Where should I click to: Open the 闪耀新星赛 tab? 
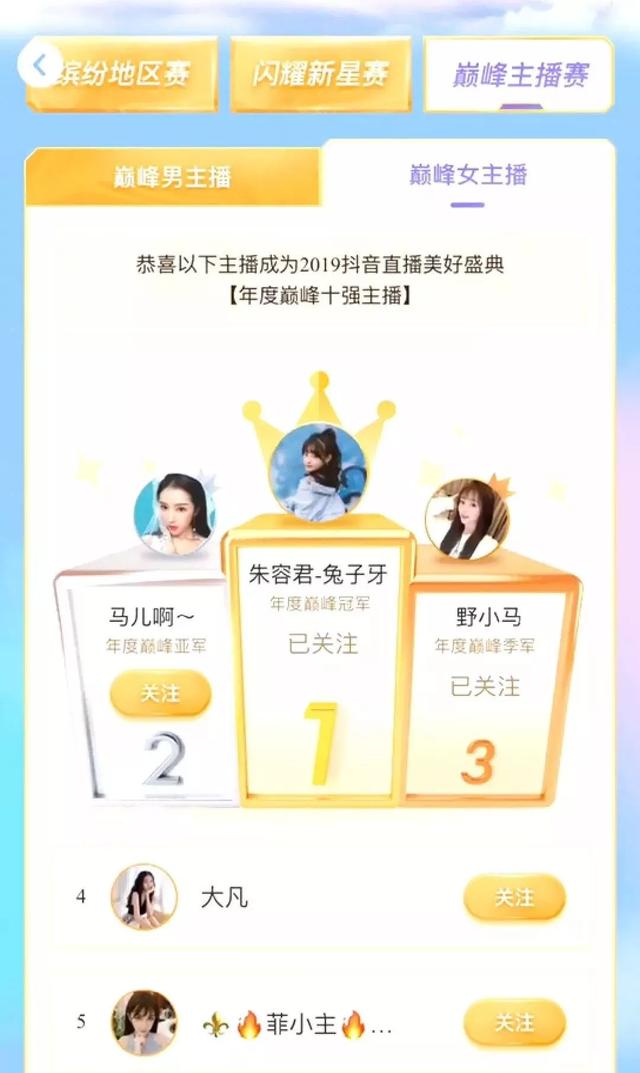[320, 75]
